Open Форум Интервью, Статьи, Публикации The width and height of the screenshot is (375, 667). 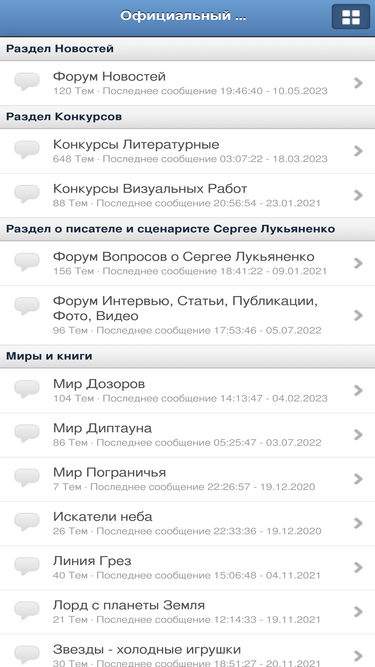(188, 315)
